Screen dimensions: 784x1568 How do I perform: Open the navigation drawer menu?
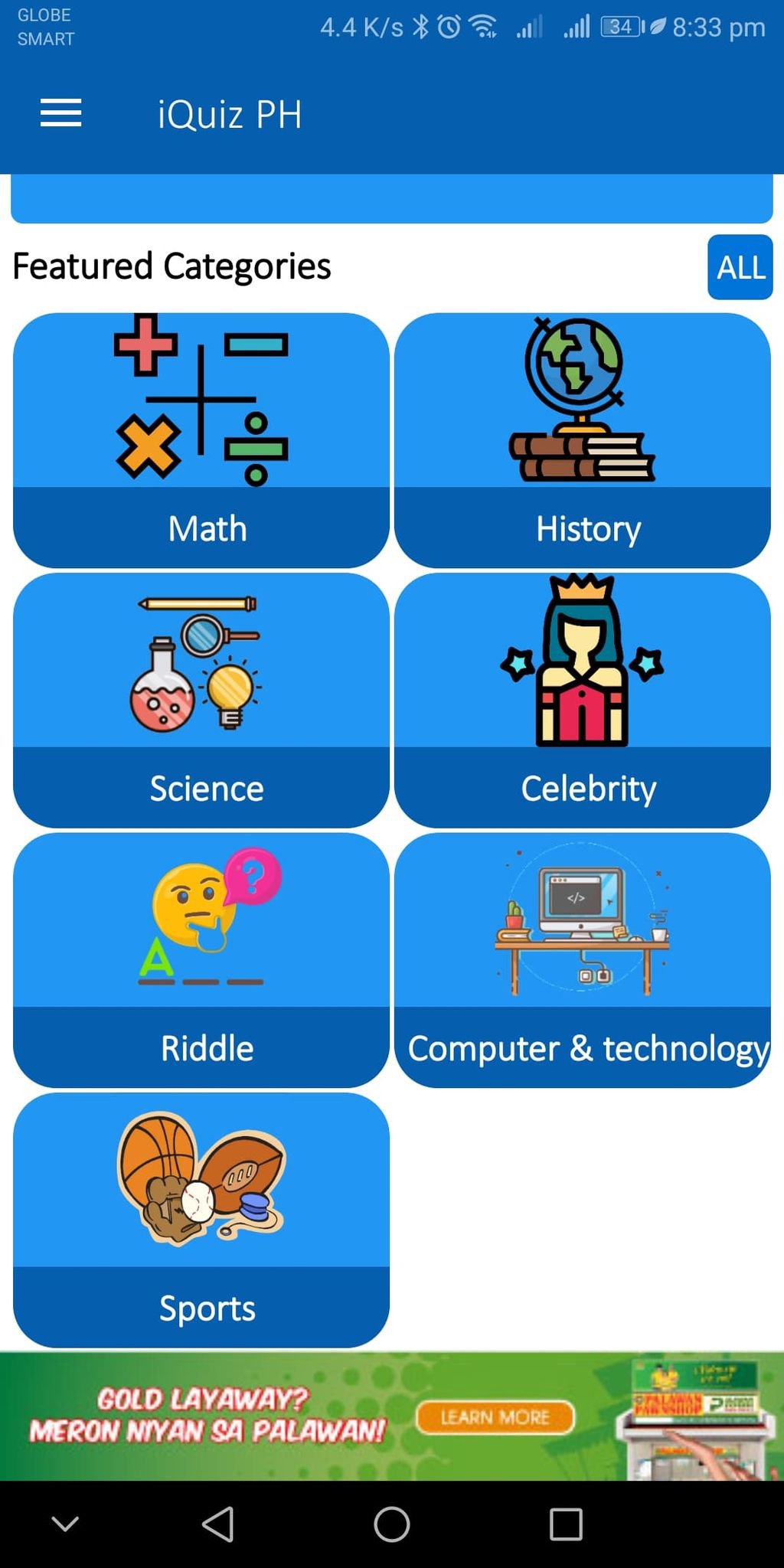click(60, 113)
